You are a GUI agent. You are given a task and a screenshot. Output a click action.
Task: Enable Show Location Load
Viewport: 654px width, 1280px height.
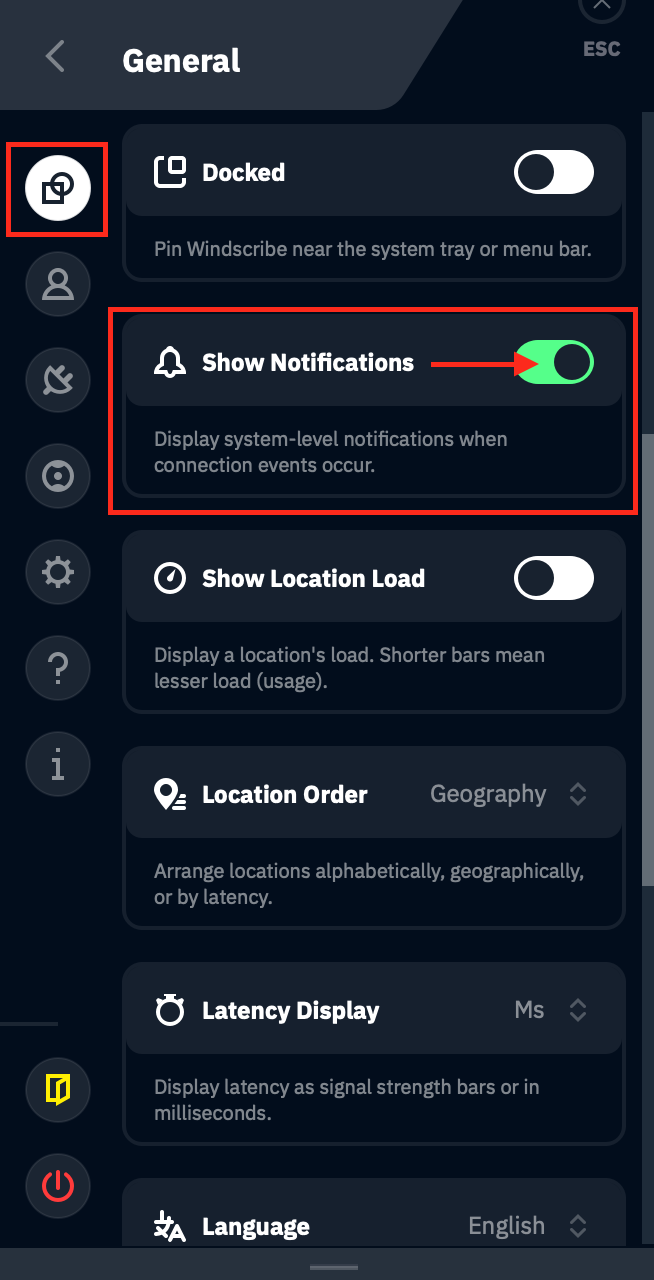pos(553,578)
